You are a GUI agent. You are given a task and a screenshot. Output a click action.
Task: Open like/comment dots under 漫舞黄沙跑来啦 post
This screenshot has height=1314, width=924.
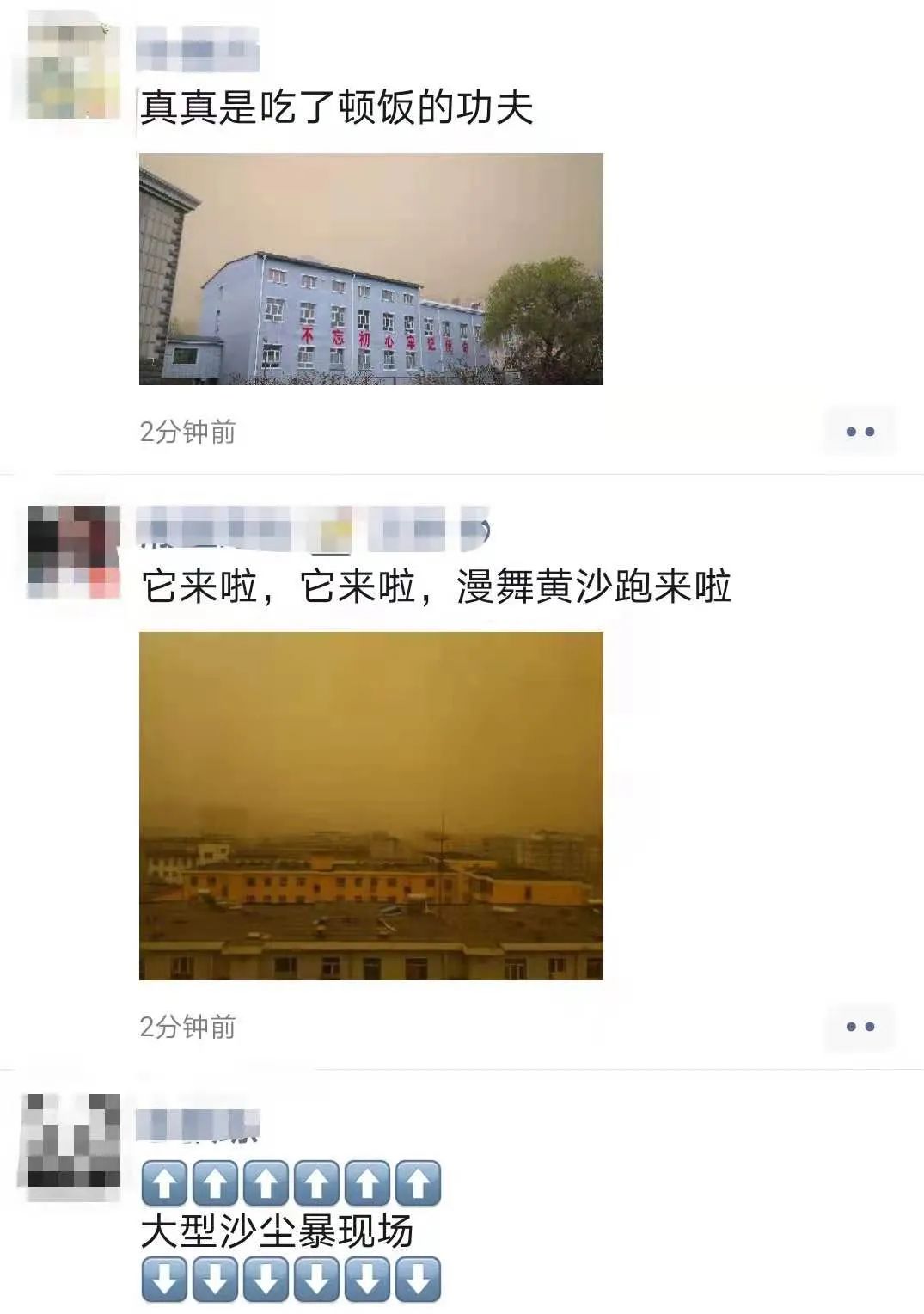tap(860, 1026)
